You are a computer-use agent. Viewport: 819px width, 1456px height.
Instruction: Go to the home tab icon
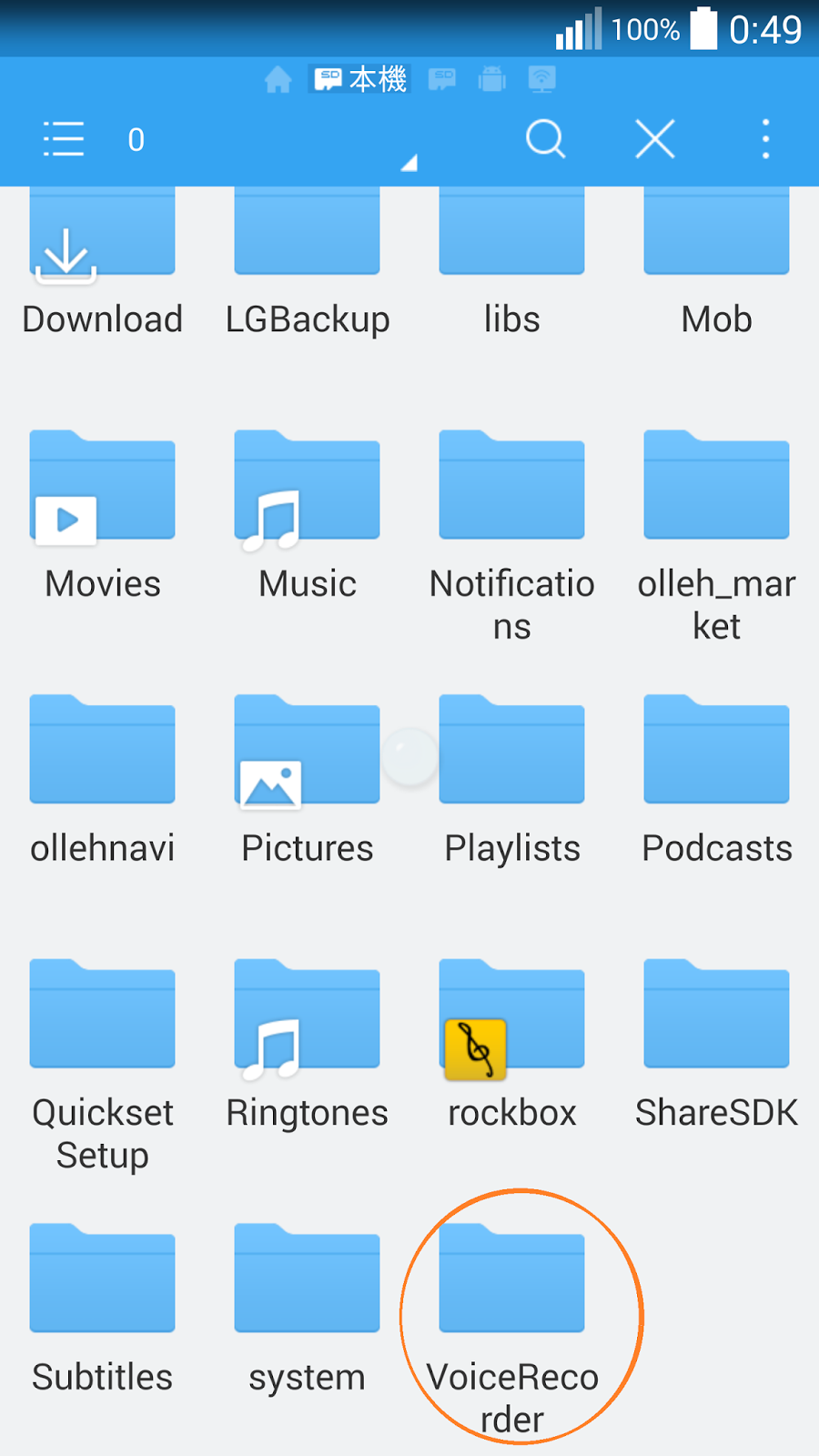[278, 80]
